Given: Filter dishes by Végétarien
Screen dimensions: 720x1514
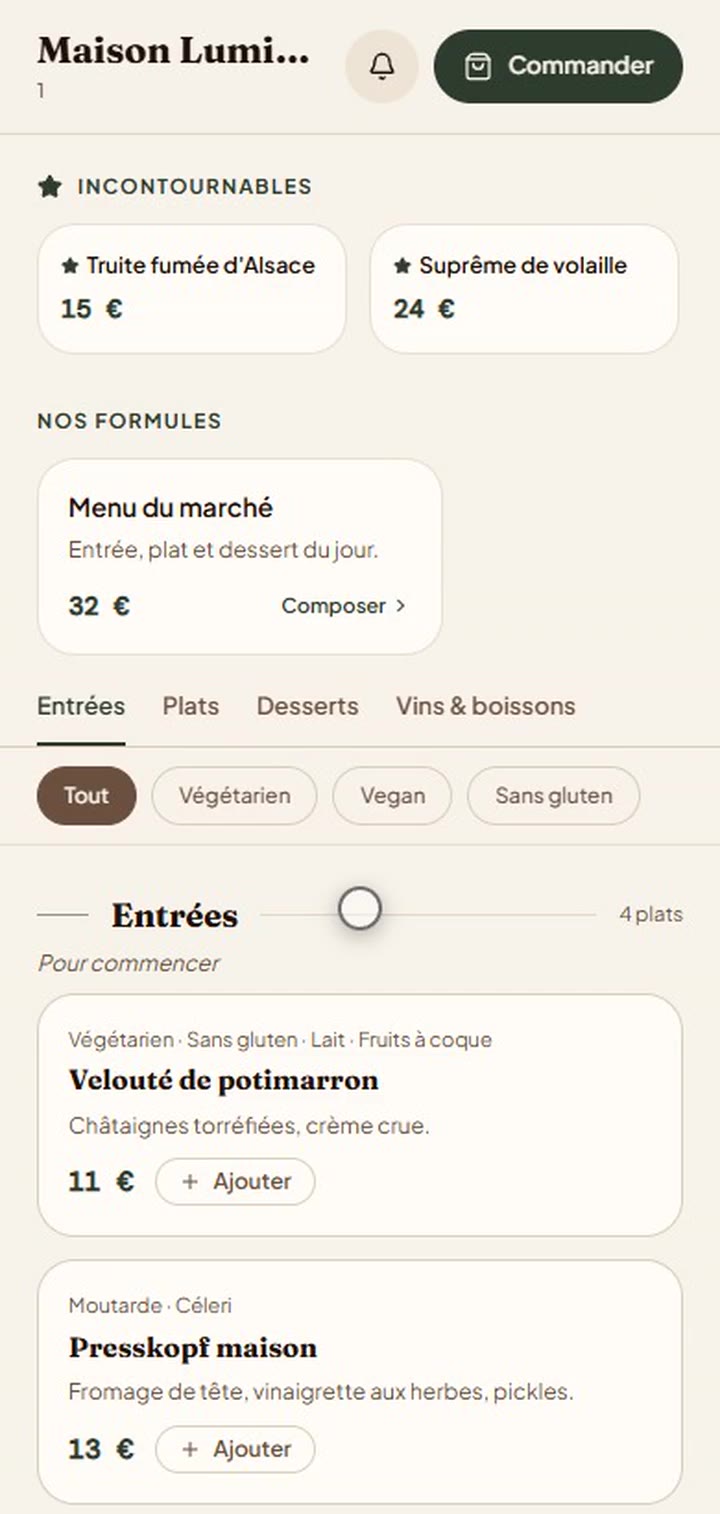Looking at the screenshot, I should pos(234,796).
